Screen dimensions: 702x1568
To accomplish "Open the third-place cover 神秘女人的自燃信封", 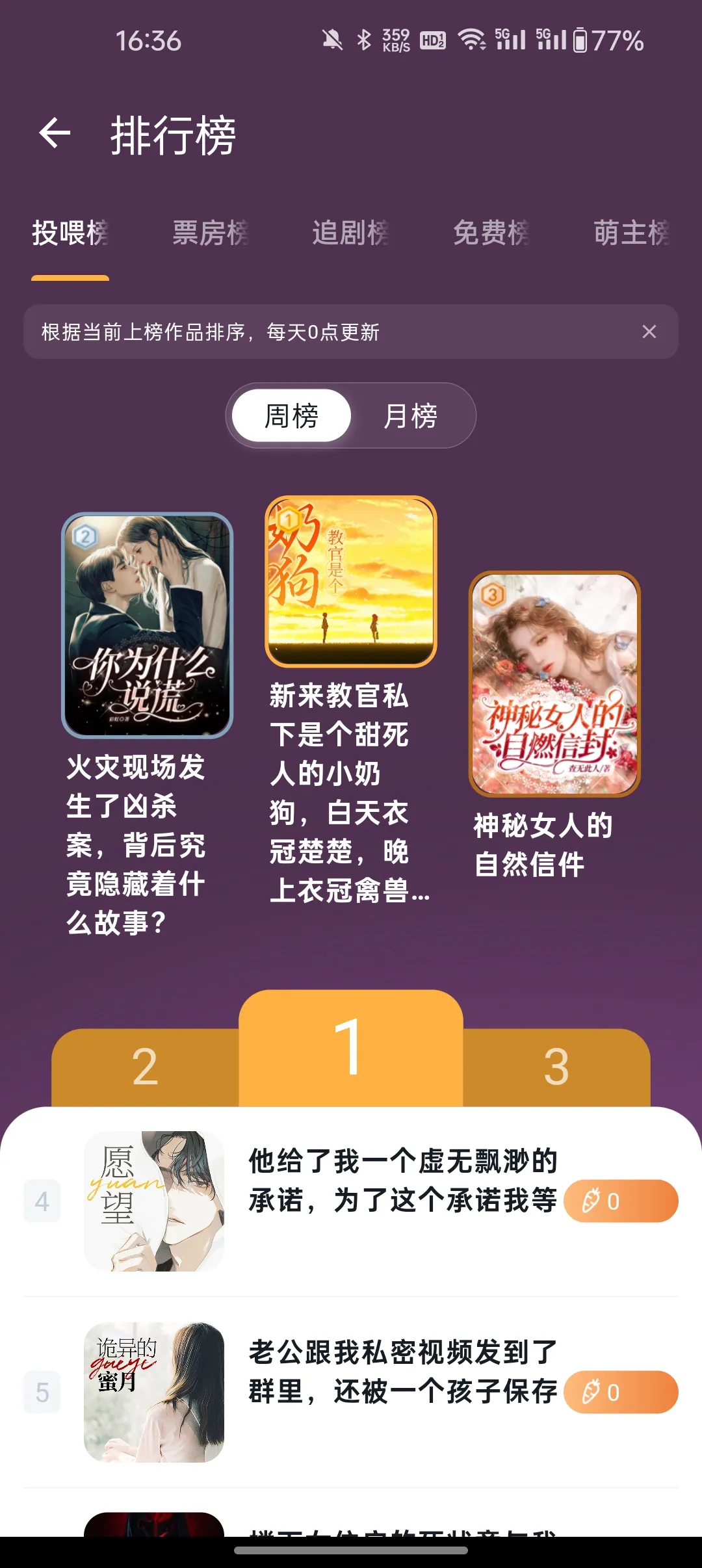I will click(554, 686).
